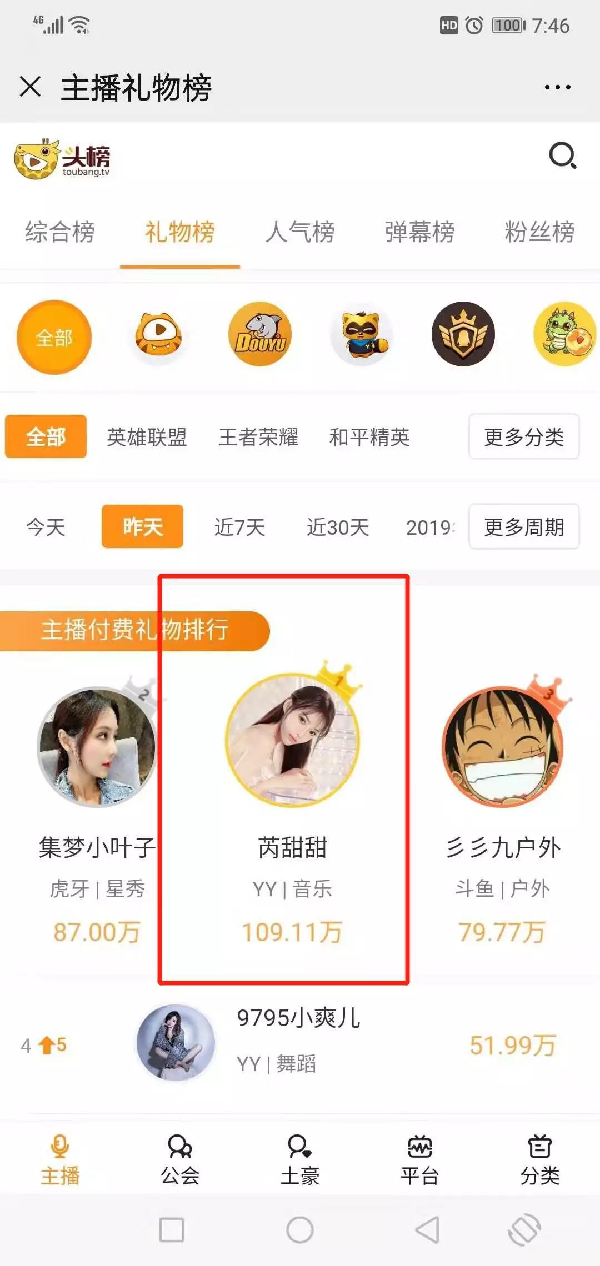Open the 9795小爽儿 ranking row
Viewport: 600px width, 1266px height.
(300, 1045)
